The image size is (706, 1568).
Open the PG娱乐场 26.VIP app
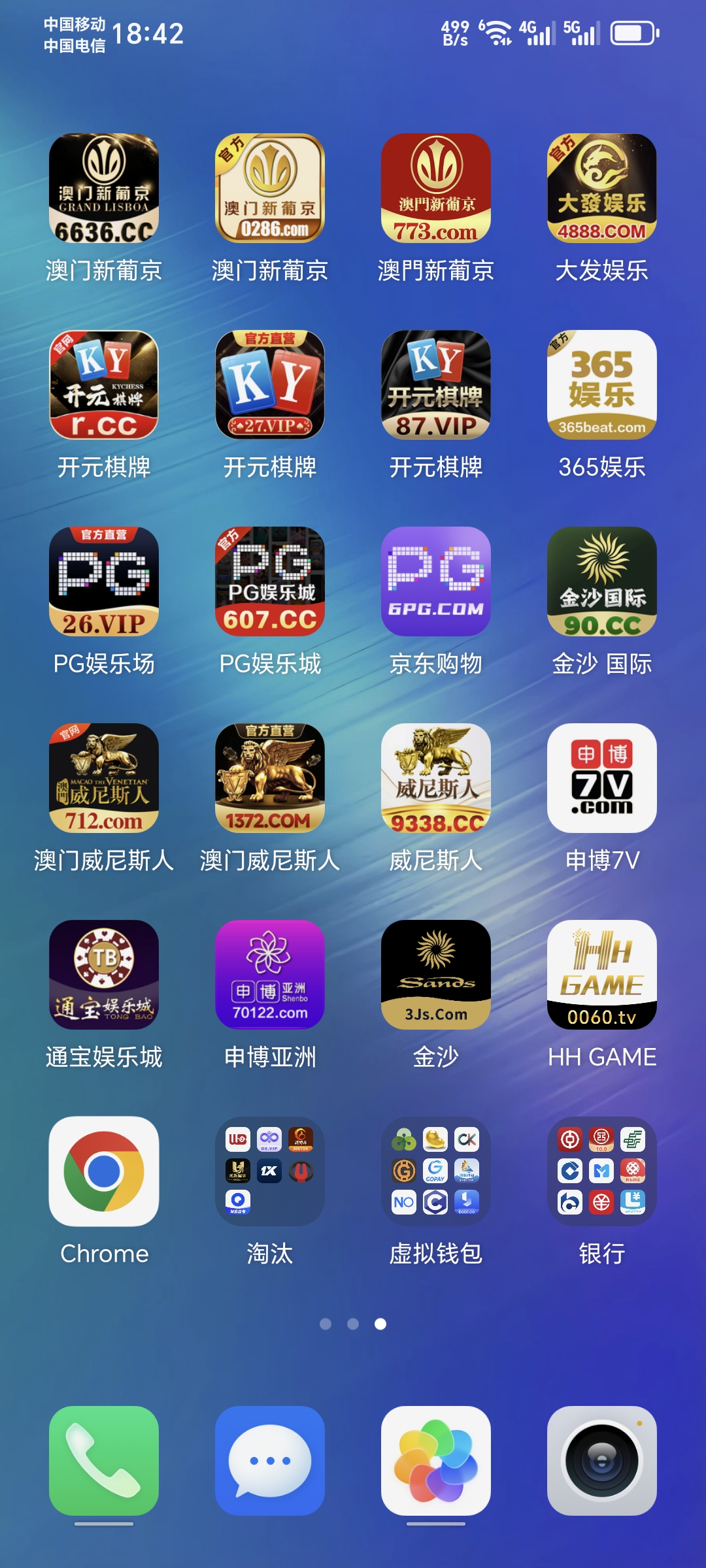(104, 581)
